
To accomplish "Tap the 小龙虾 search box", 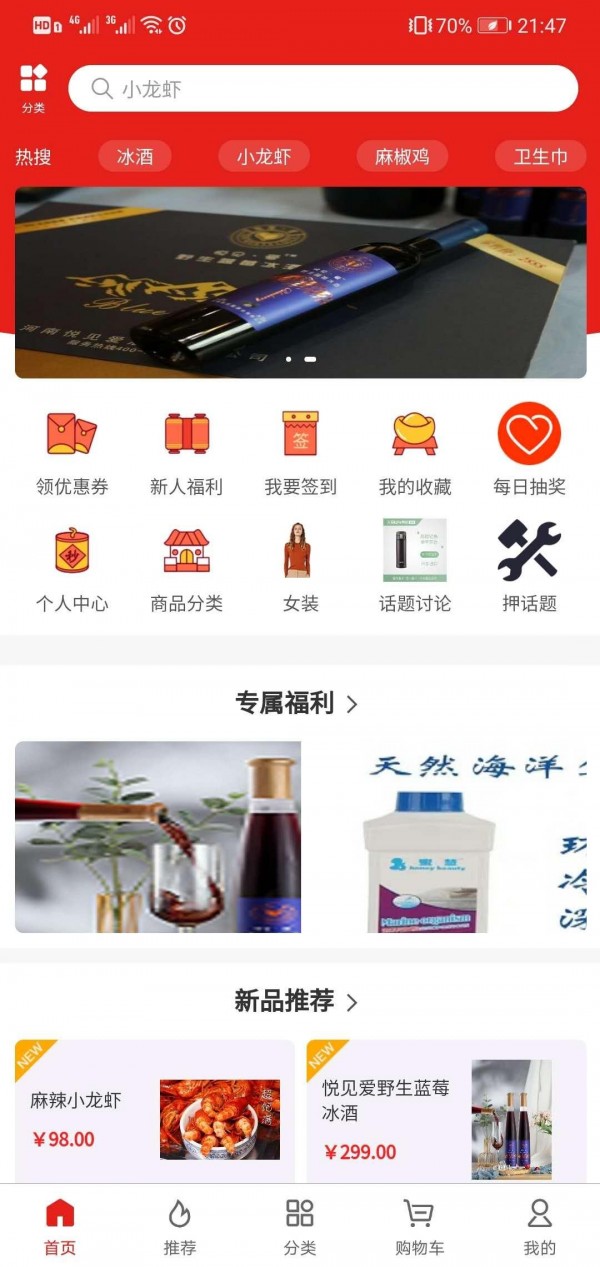I will (322, 89).
